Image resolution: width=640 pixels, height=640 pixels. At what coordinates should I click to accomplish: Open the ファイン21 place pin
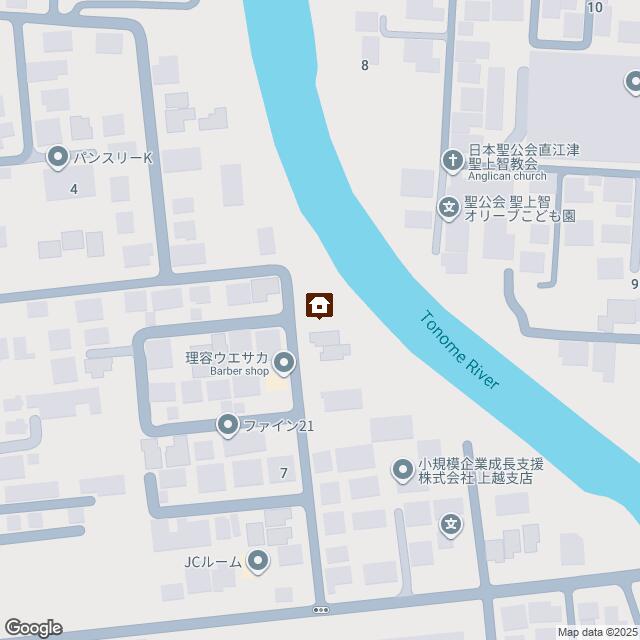click(227, 425)
